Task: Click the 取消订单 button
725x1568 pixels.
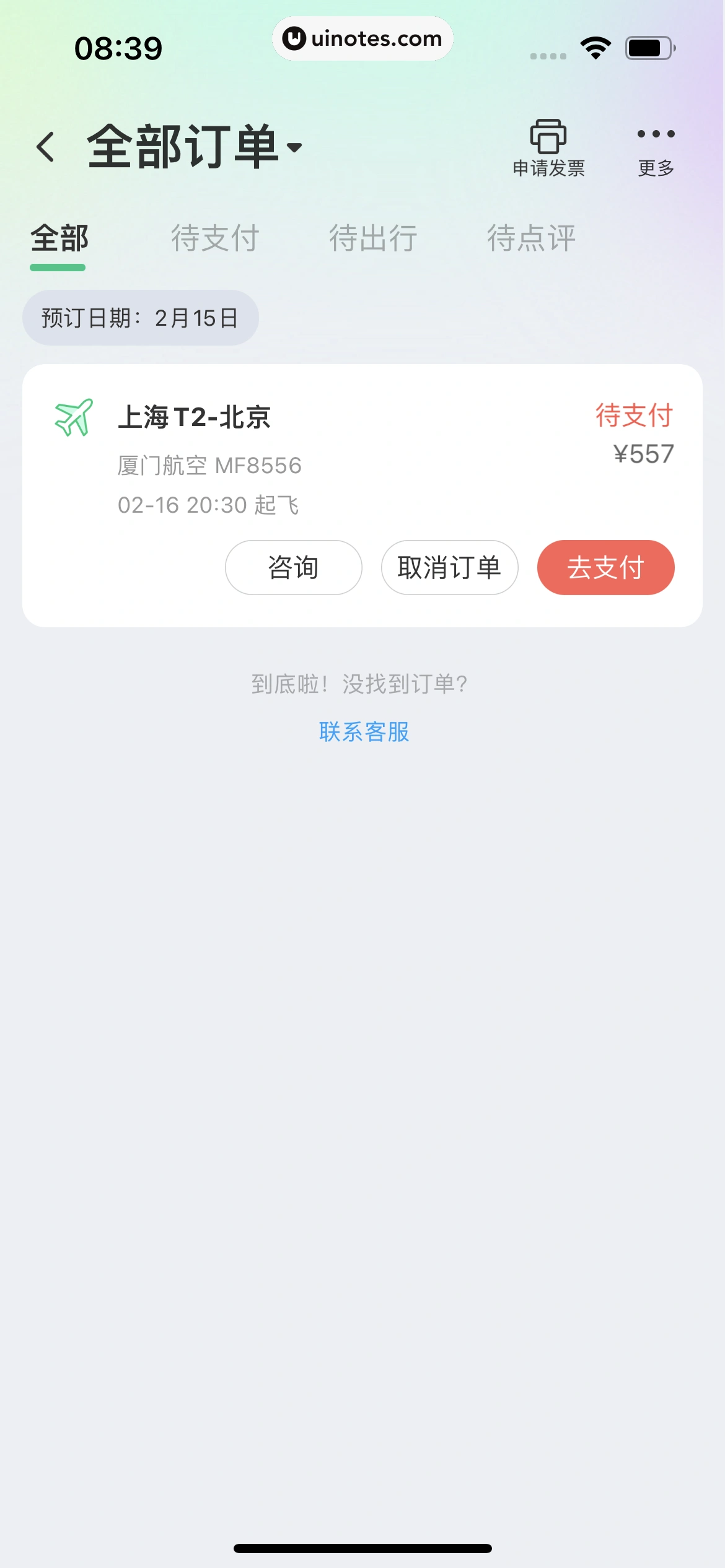Action: click(449, 567)
